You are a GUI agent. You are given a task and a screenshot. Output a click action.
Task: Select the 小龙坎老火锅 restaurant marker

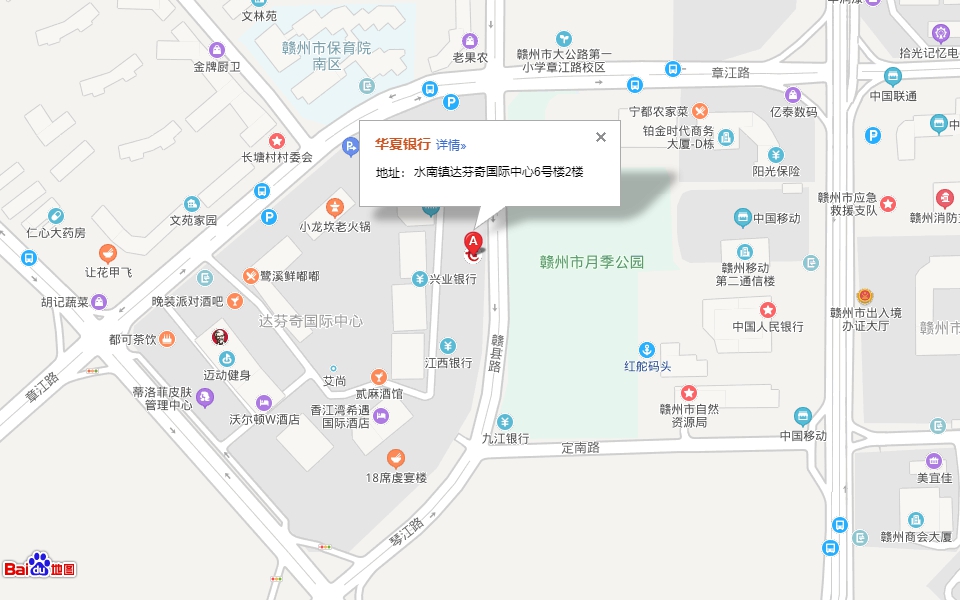334,208
